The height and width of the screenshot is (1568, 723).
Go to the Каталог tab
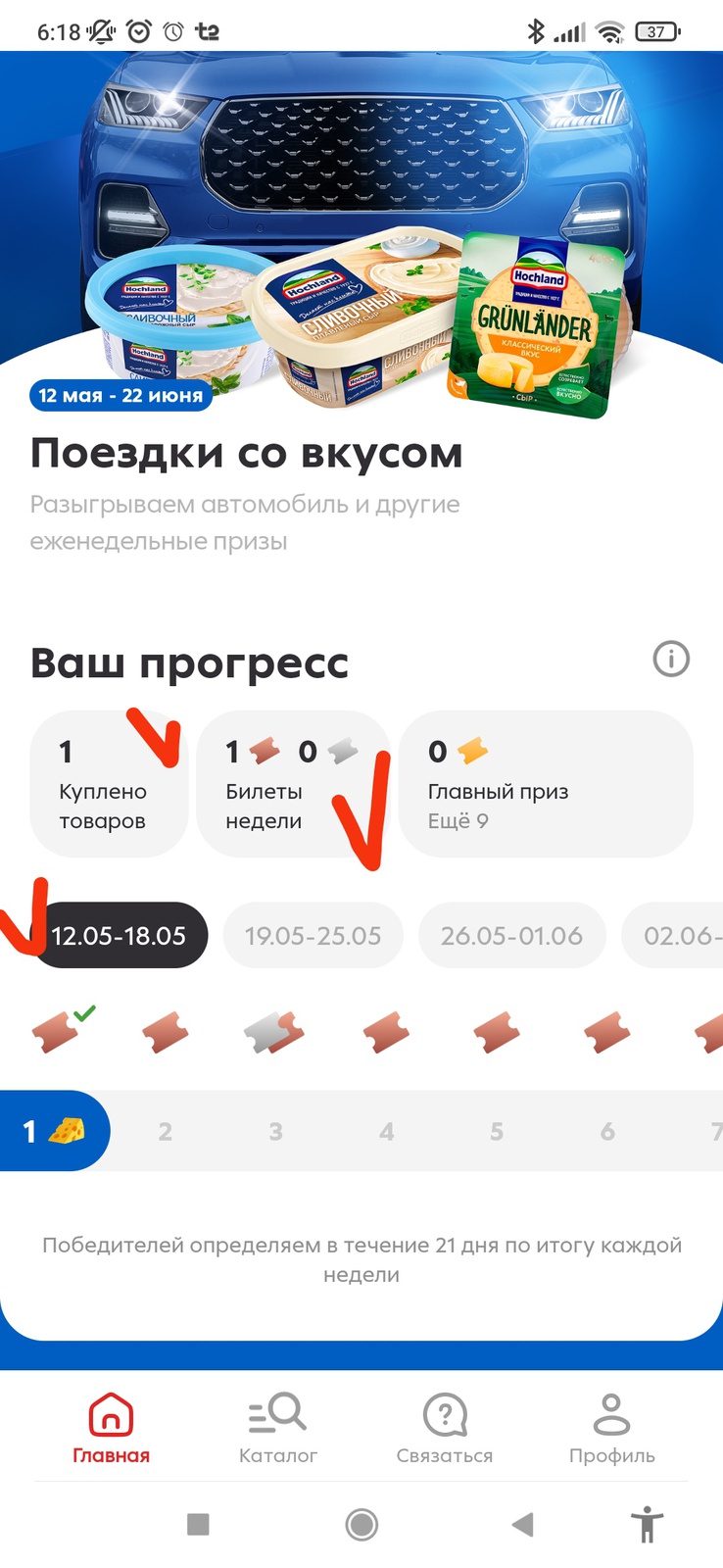point(278,1428)
